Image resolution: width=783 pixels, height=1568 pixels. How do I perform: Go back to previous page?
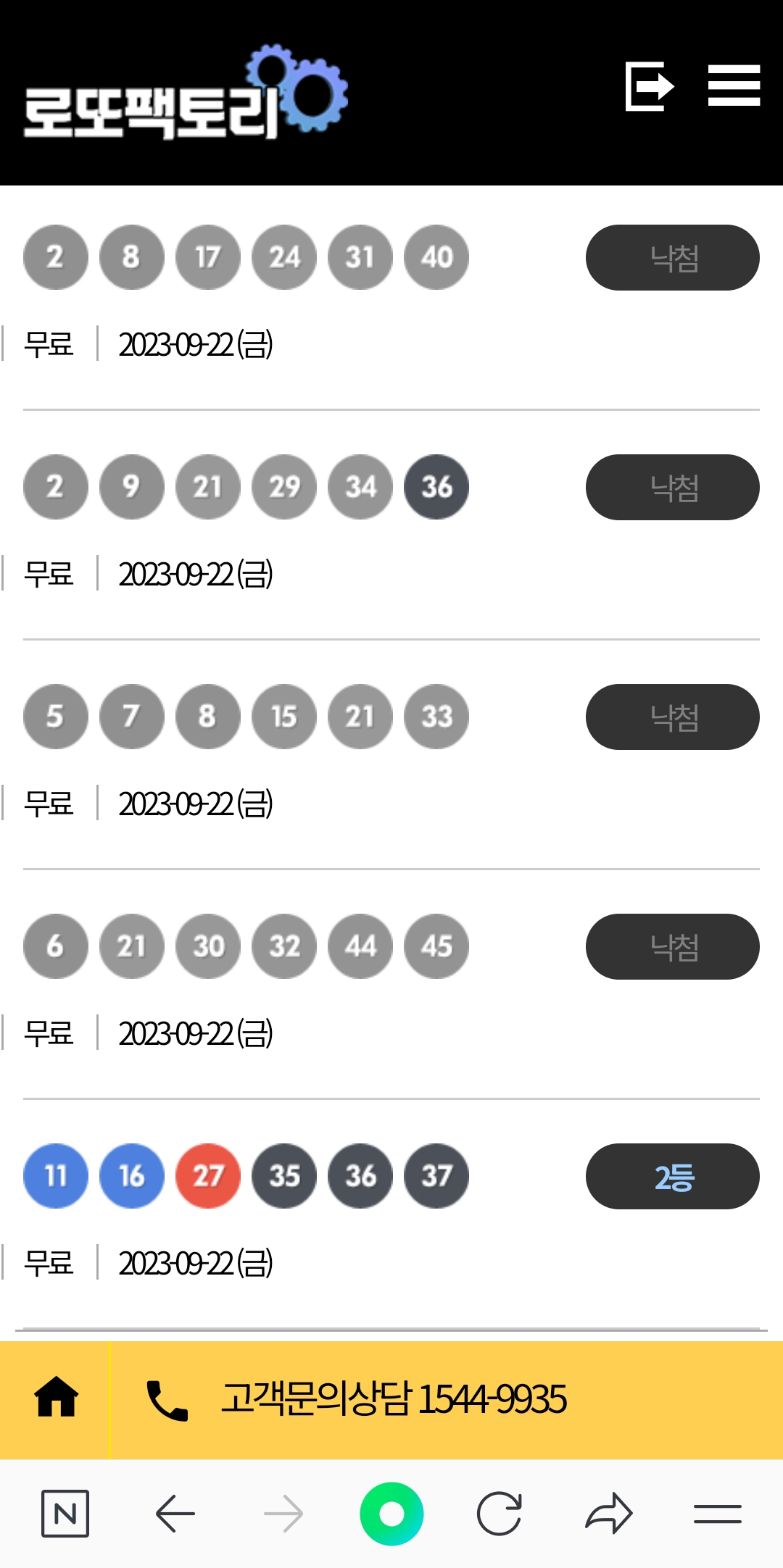pos(175,1514)
